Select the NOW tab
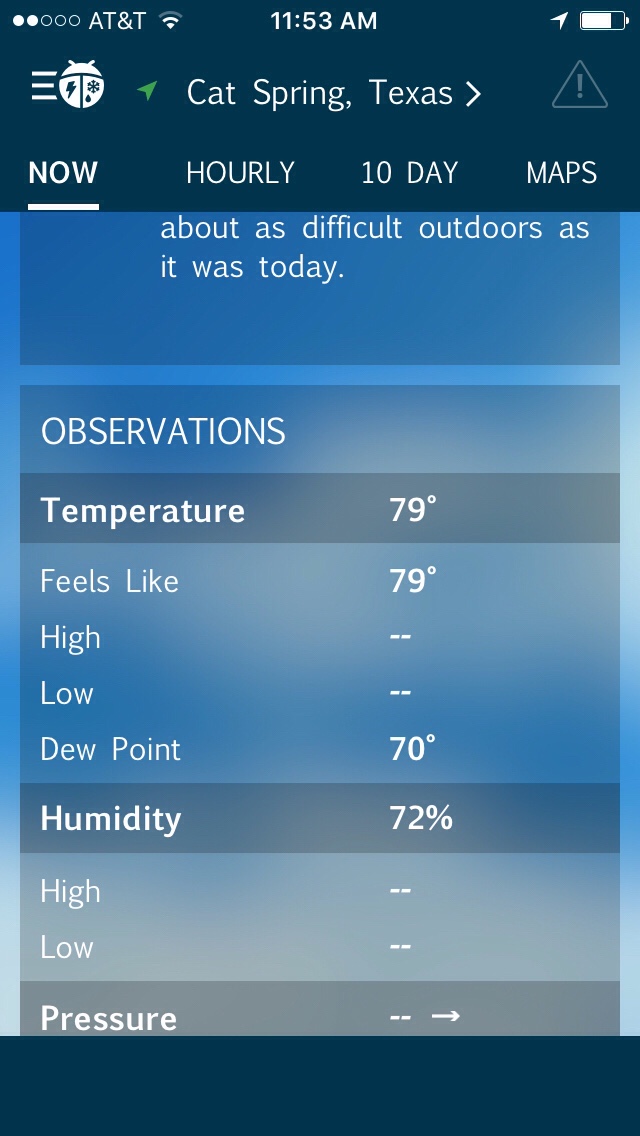 63,174
